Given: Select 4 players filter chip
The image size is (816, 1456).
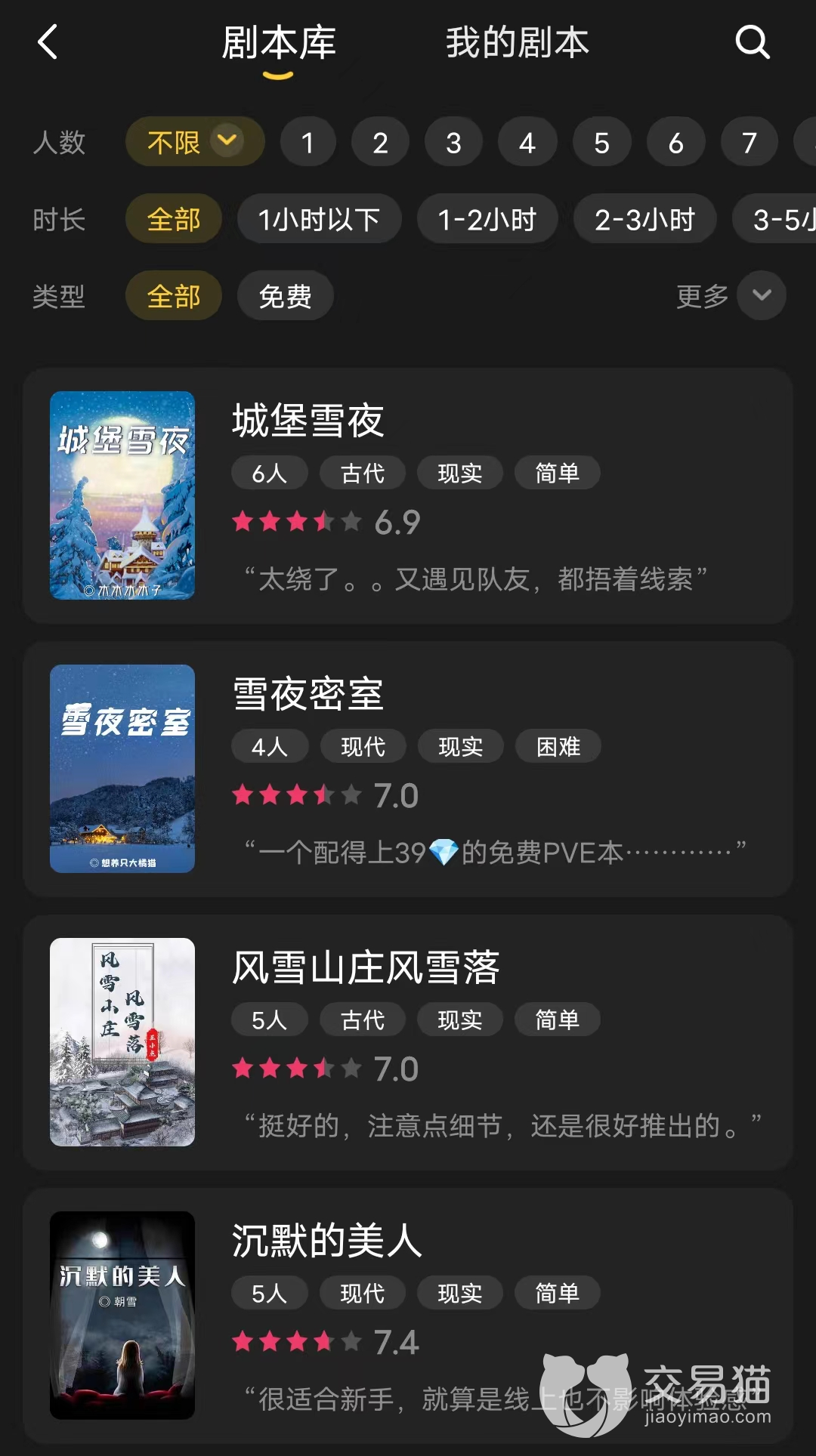Looking at the screenshot, I should pyautogui.click(x=527, y=141).
